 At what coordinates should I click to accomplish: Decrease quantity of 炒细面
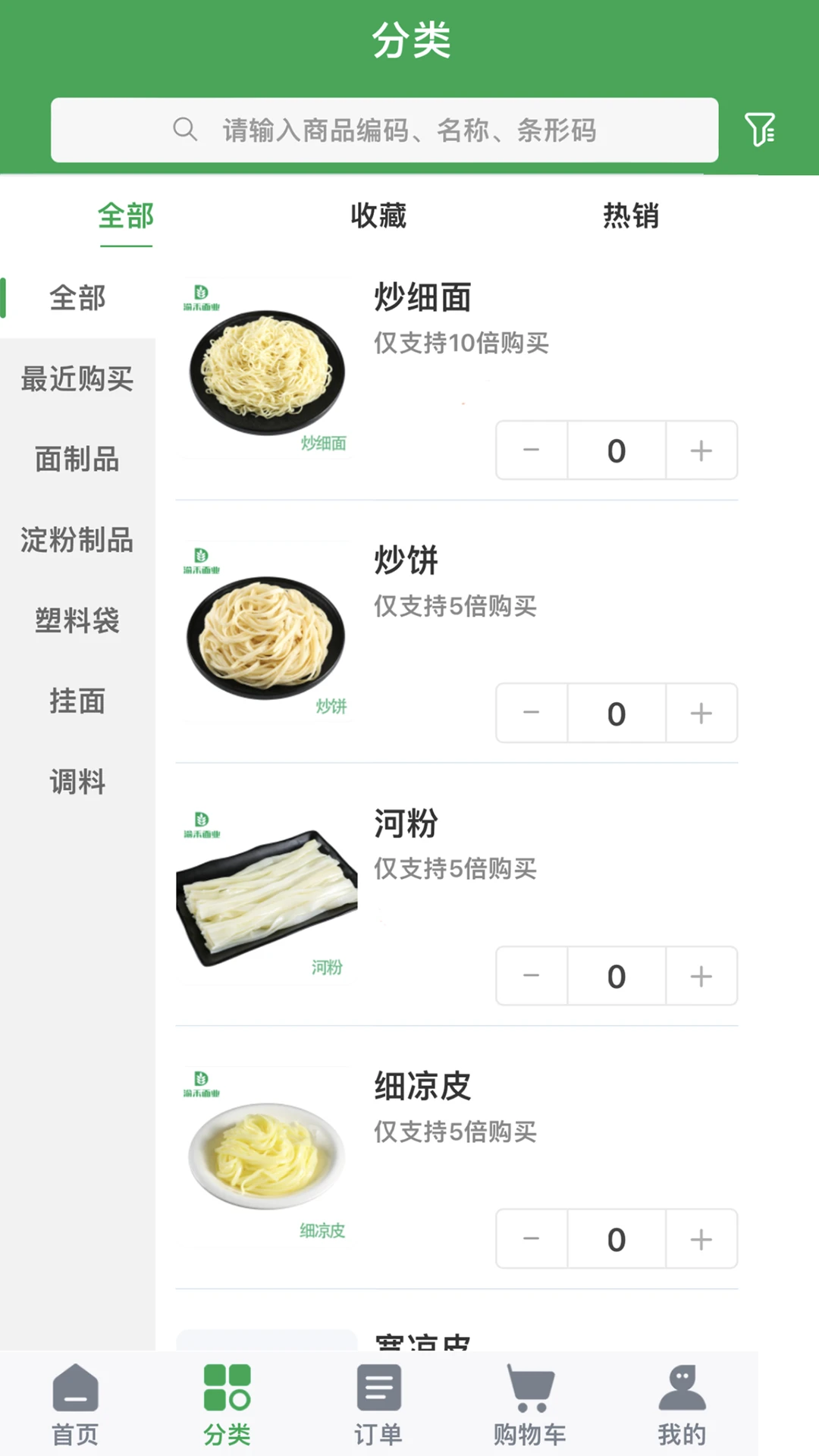pos(531,450)
